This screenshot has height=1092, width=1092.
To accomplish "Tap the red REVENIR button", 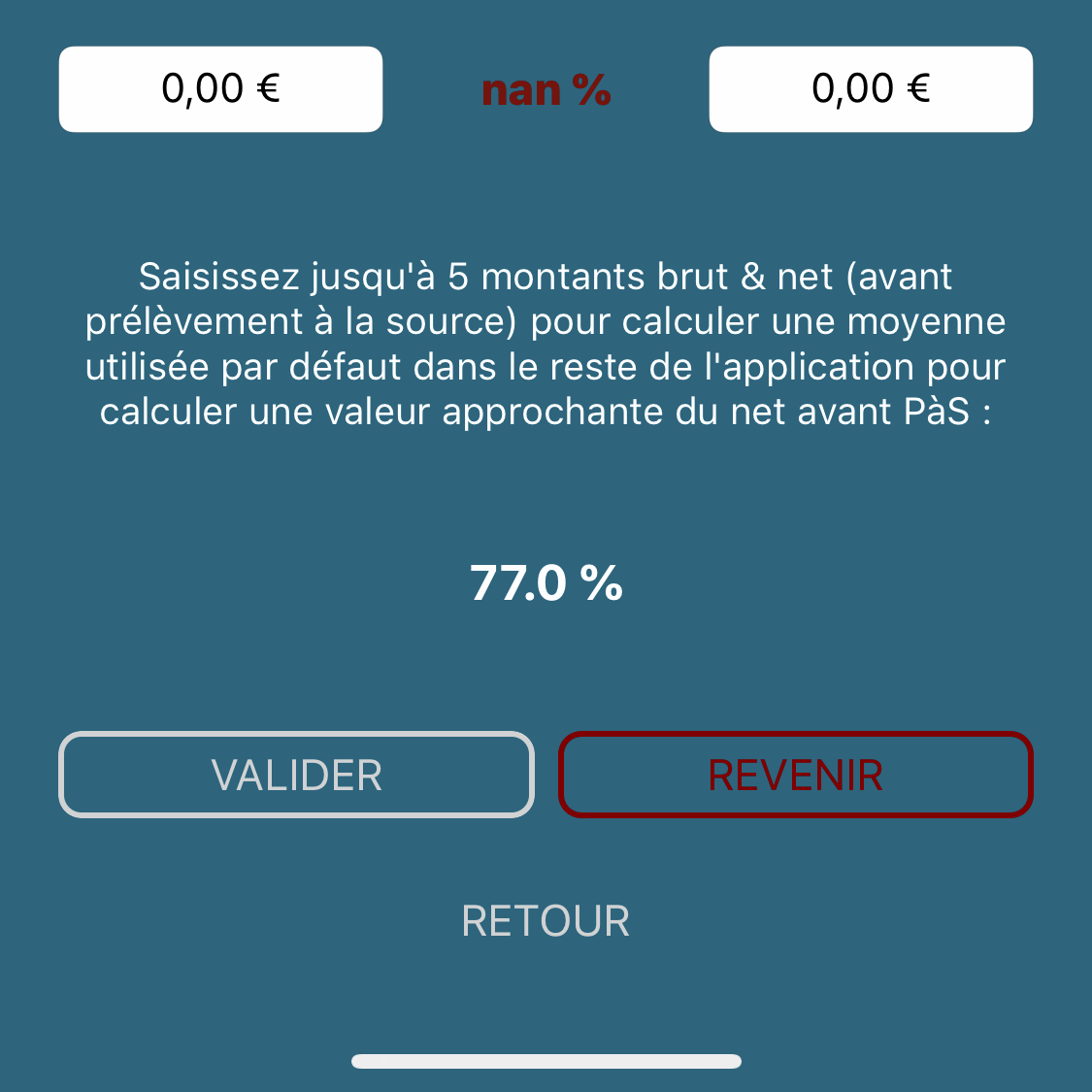I will [795, 775].
